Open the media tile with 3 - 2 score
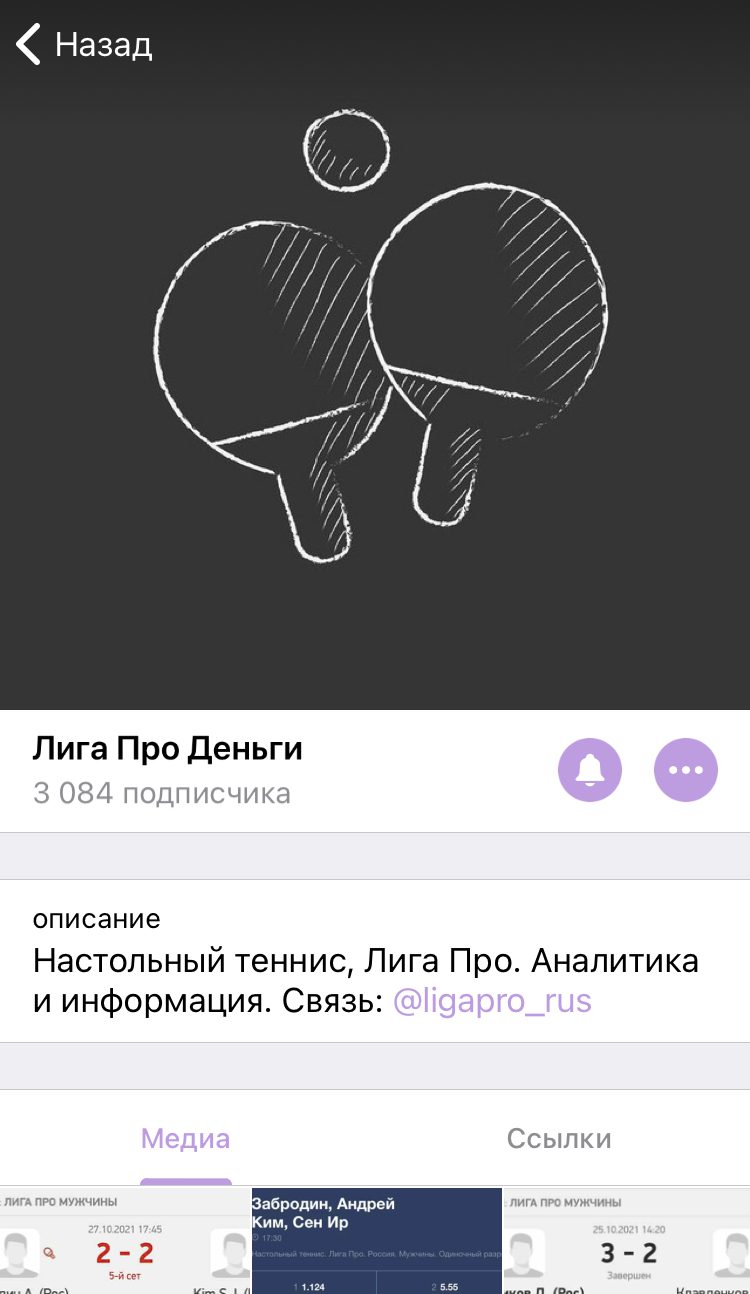750x1294 pixels. point(627,1241)
